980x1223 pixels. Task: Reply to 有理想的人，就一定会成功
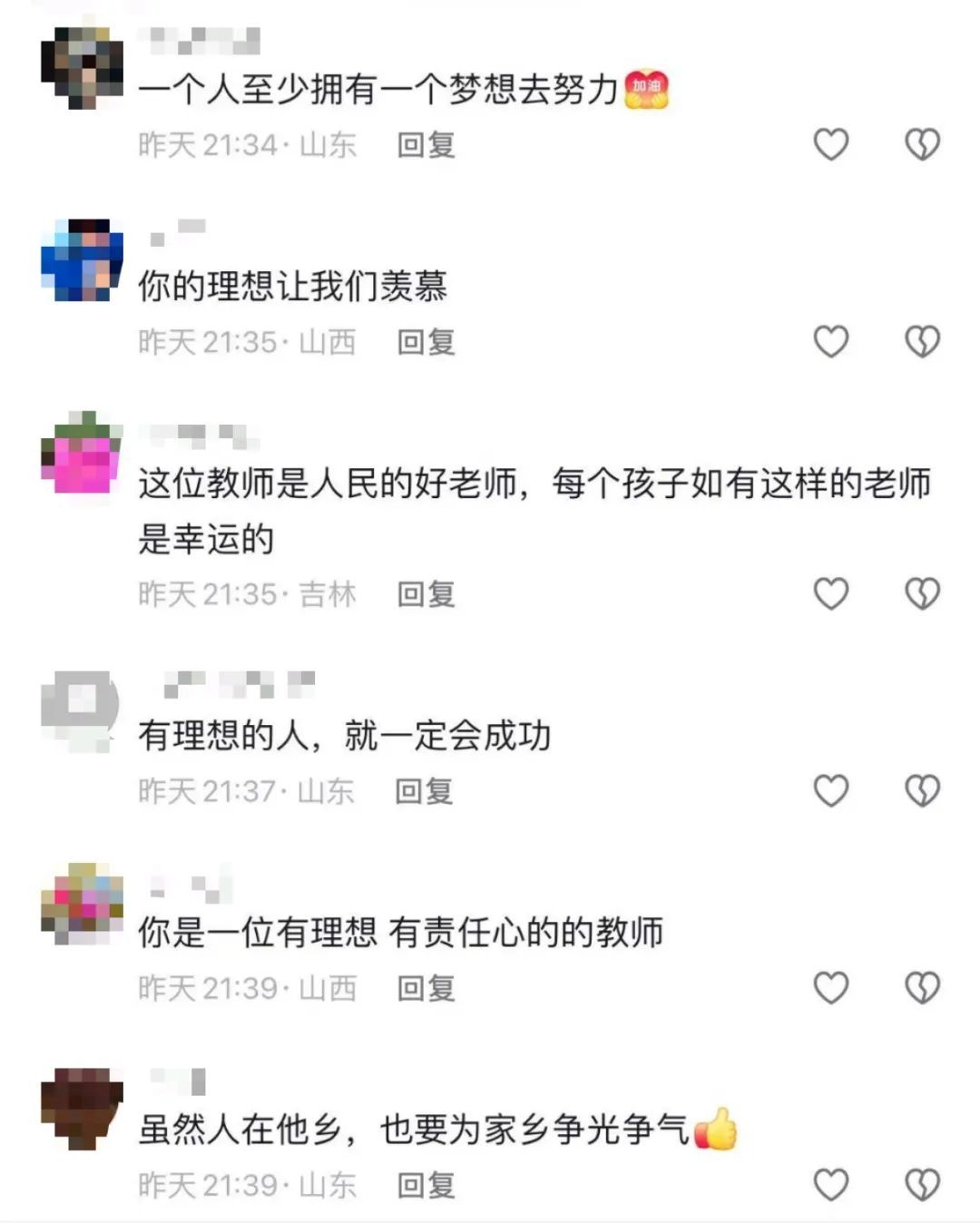coord(424,791)
